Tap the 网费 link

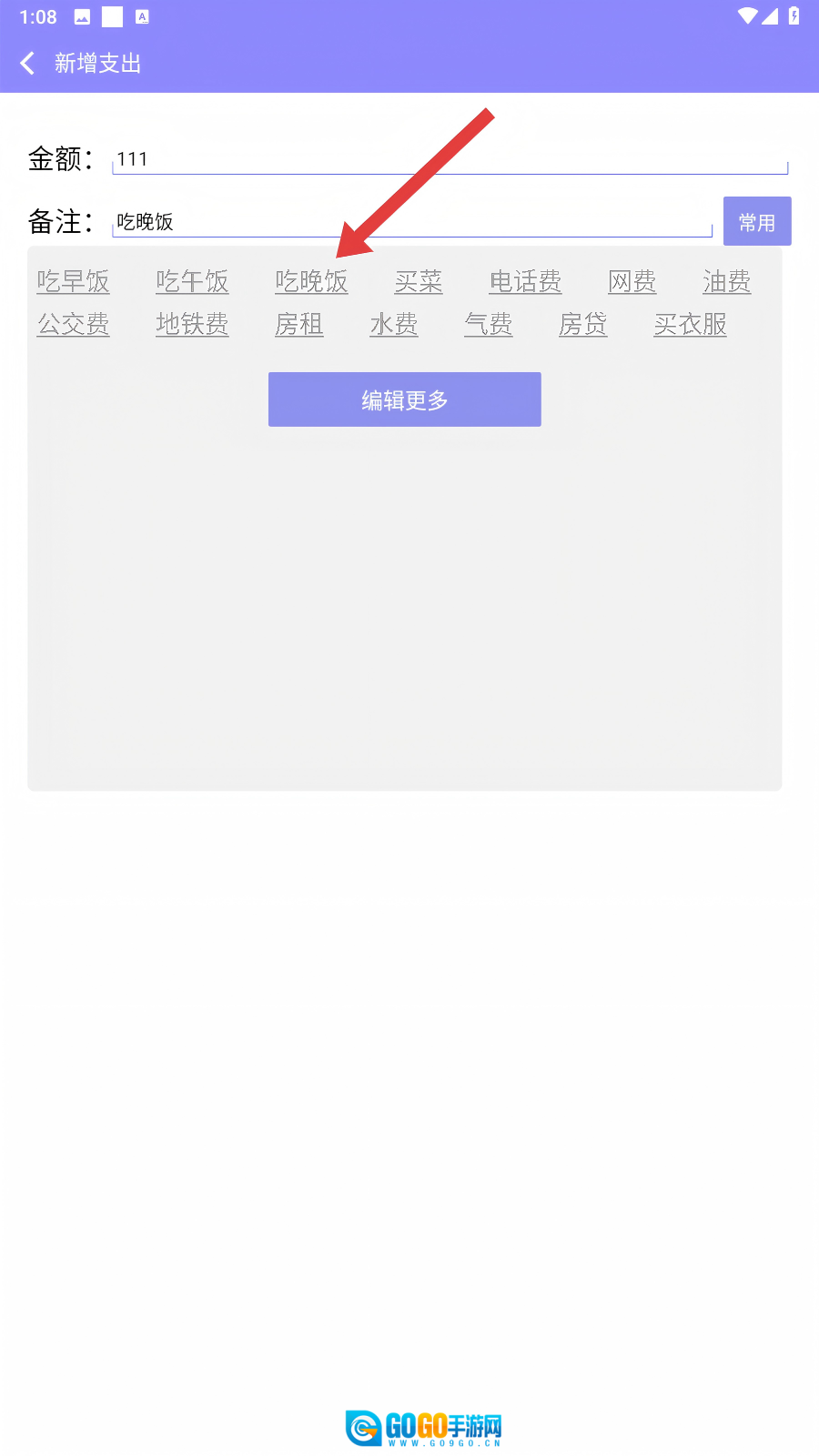(x=632, y=281)
